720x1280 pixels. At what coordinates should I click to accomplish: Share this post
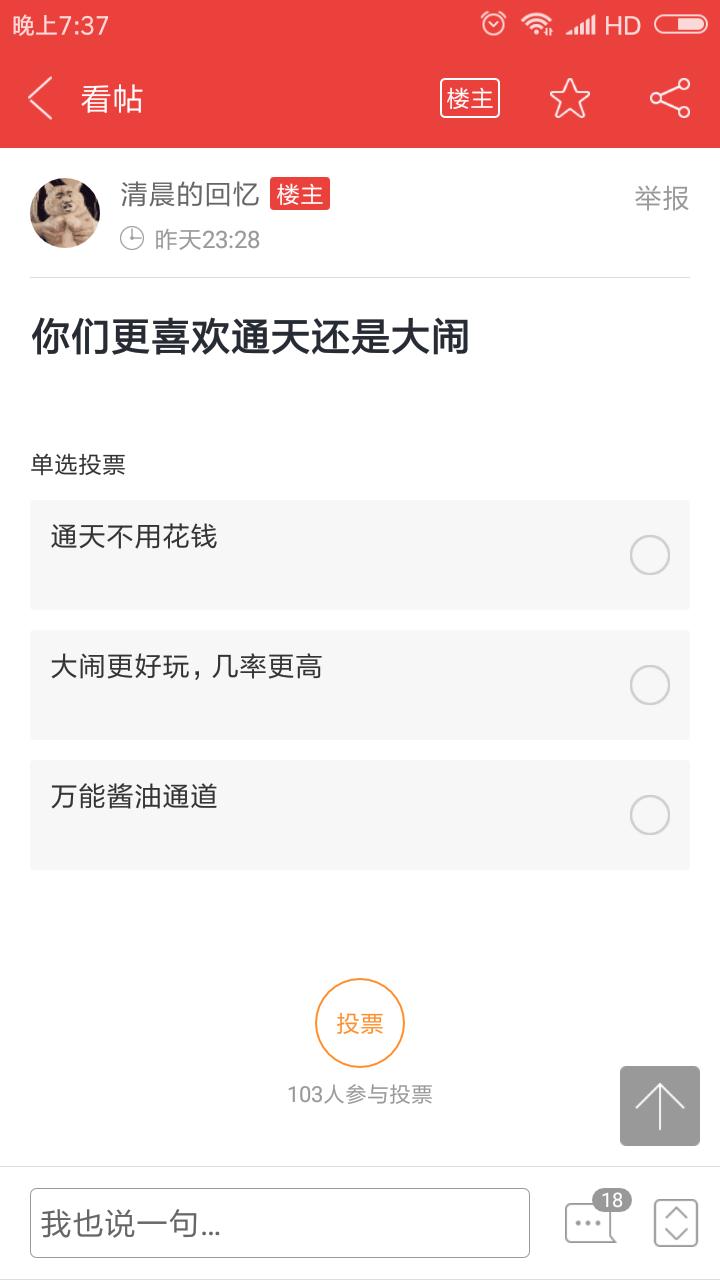670,99
